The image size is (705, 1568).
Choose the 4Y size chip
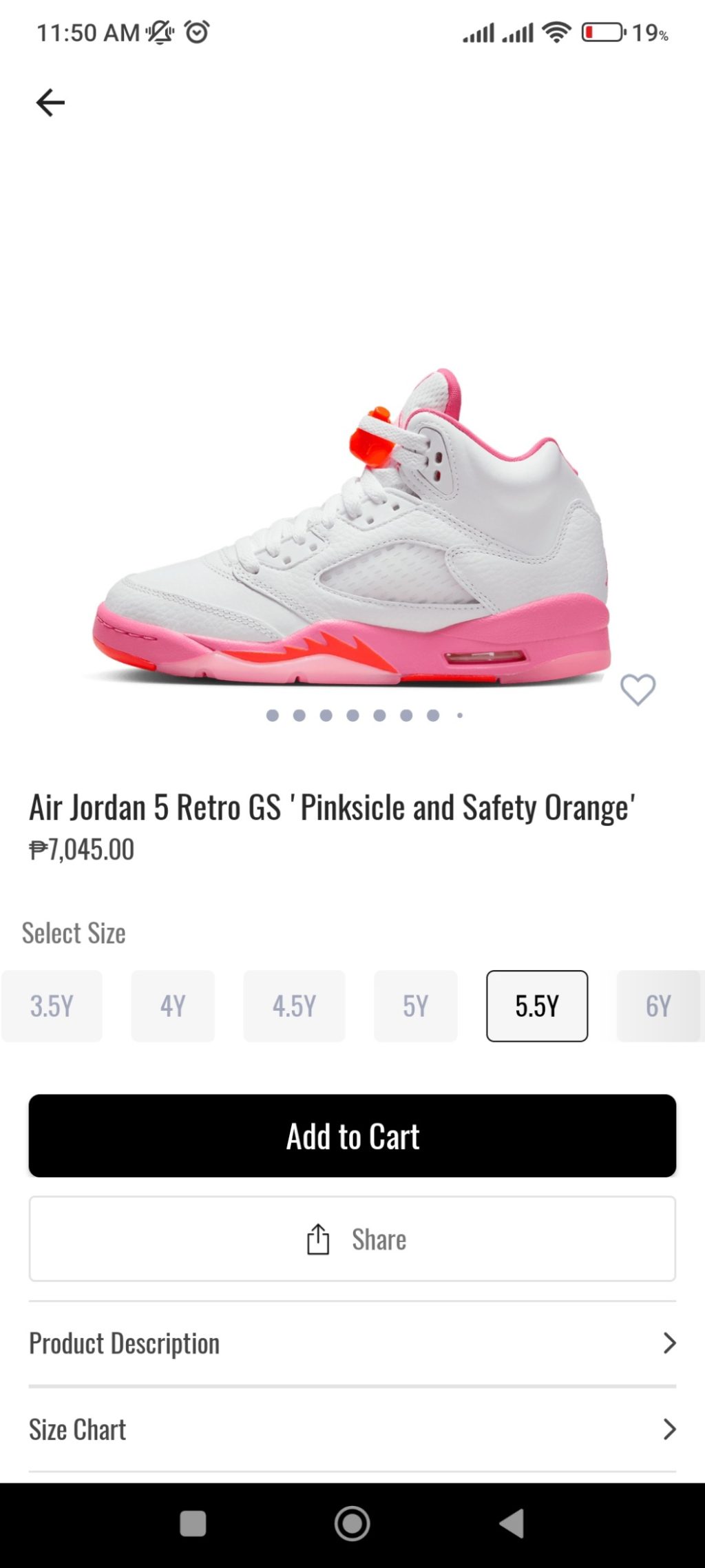pos(173,1006)
